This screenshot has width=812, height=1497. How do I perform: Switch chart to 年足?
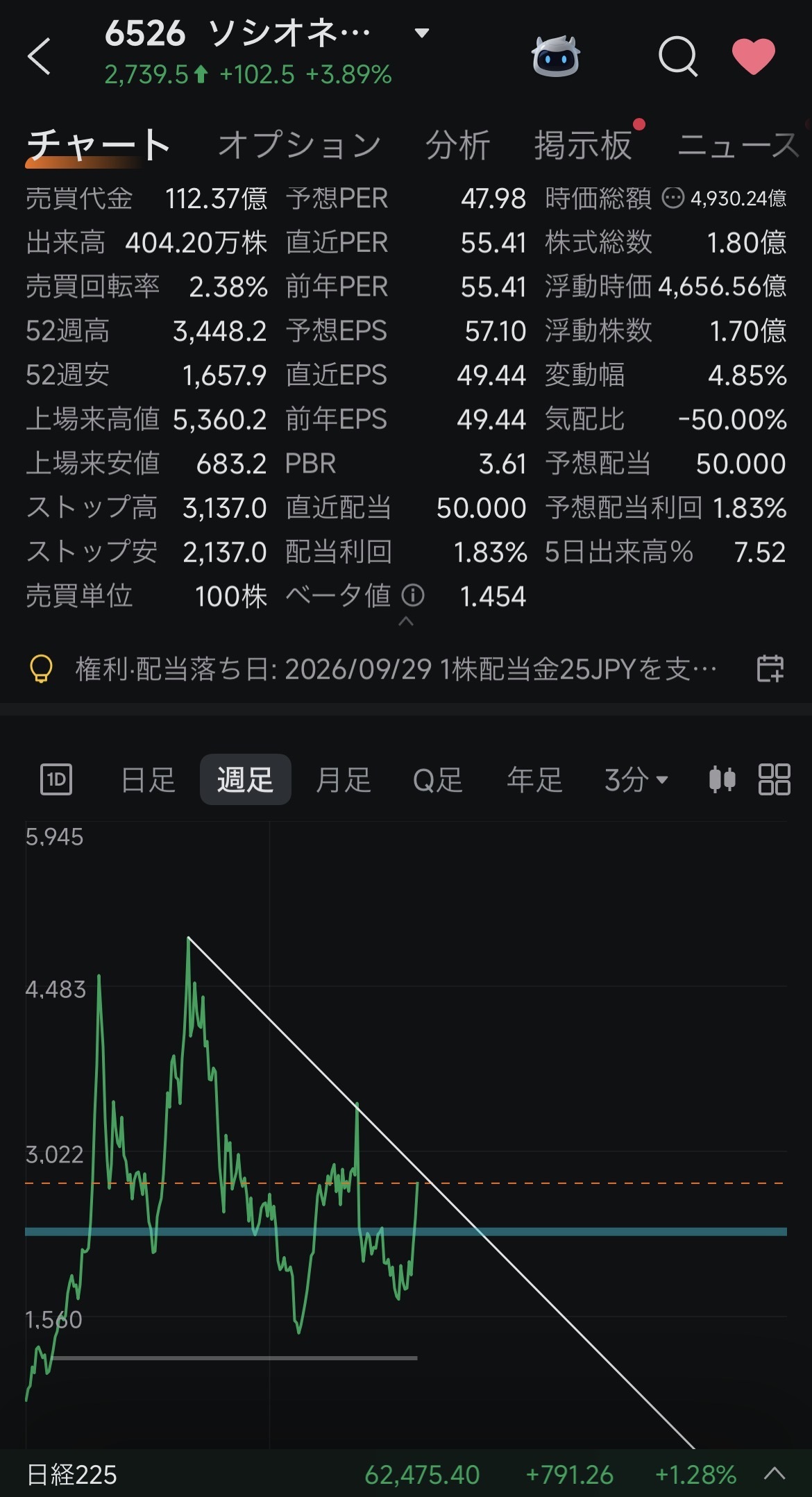point(534,779)
